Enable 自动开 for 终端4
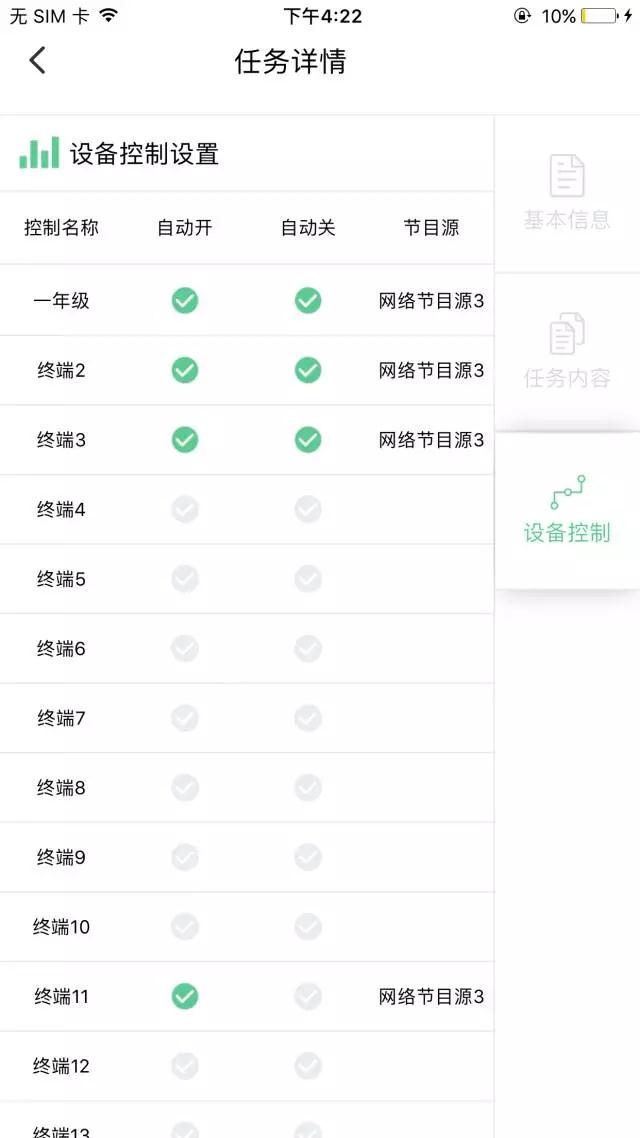Image resolution: width=640 pixels, height=1138 pixels. (185, 509)
